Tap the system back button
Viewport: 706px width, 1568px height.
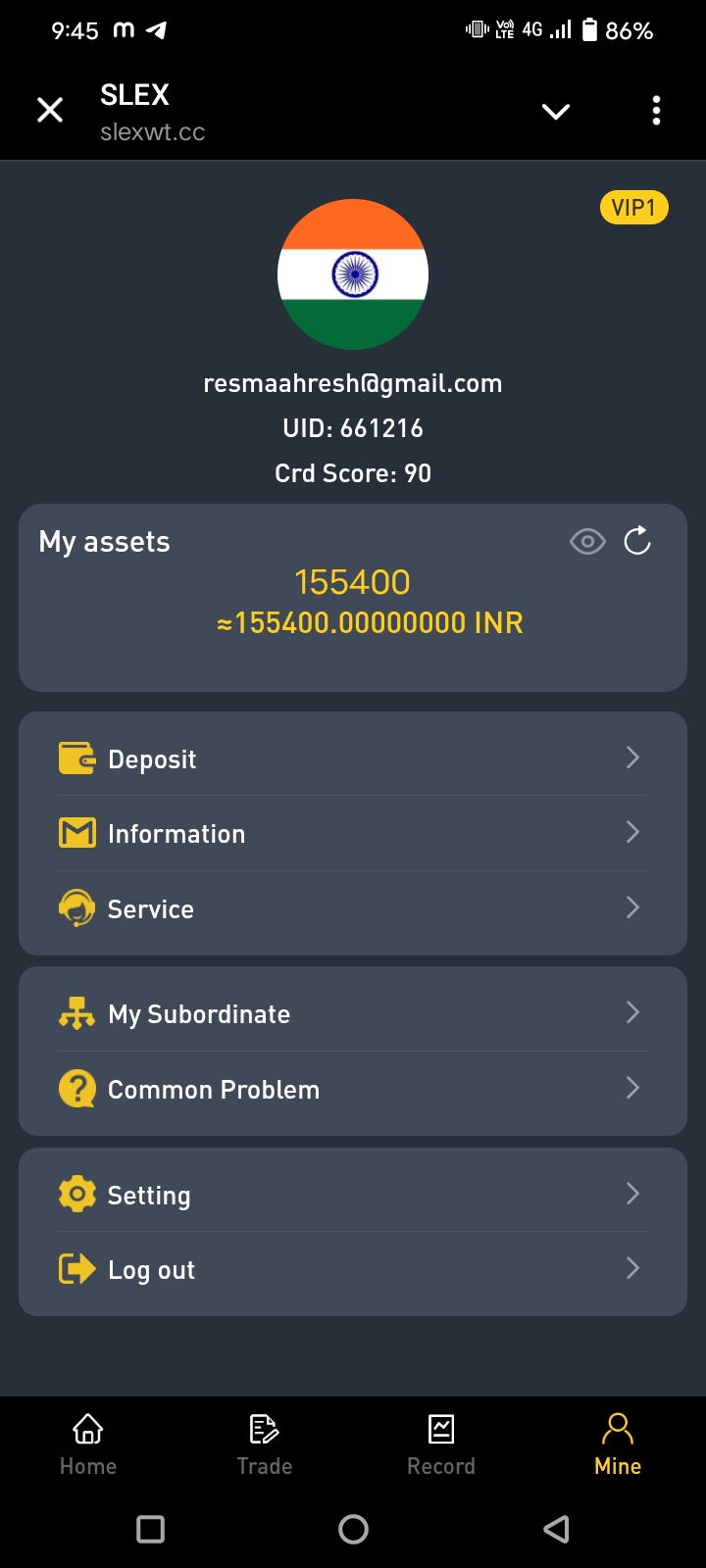[x=556, y=1529]
